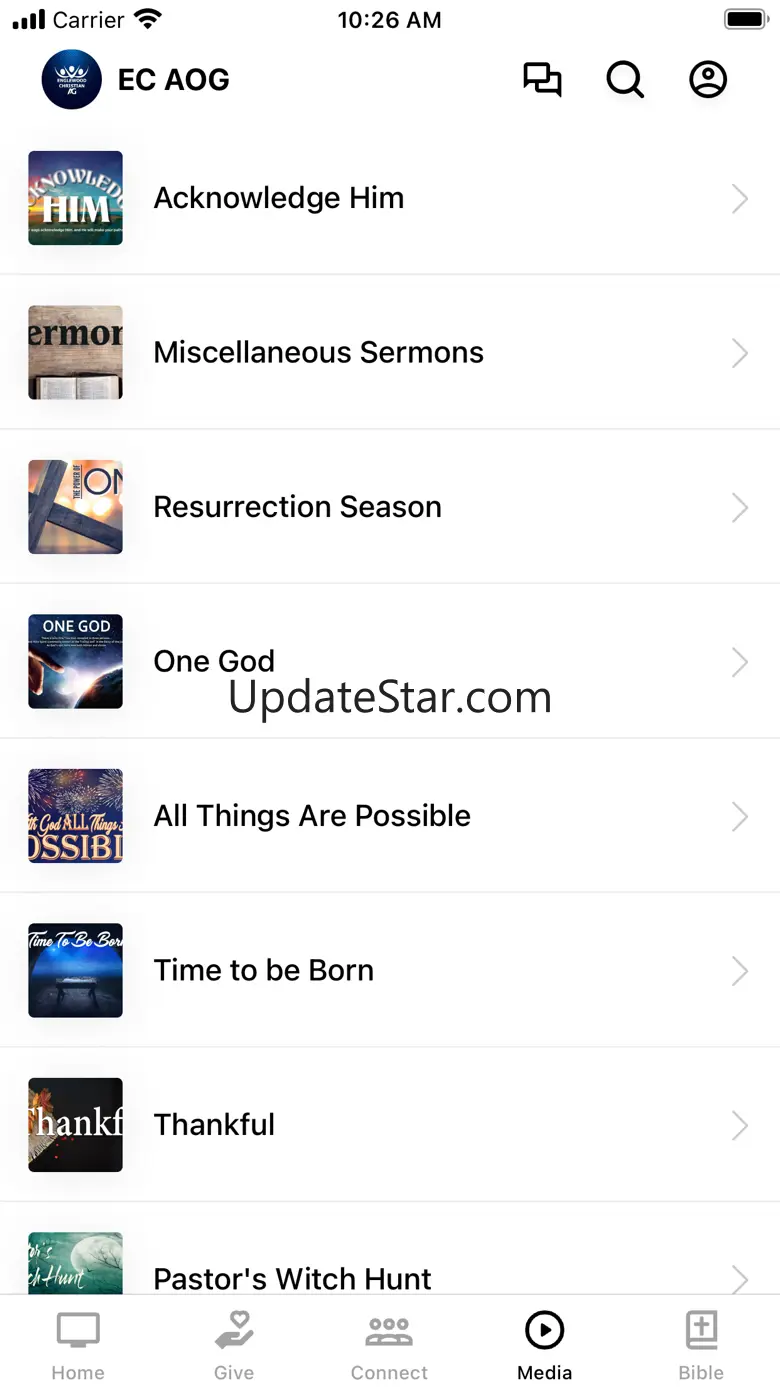
Task: Open the Bible tab
Action: click(701, 1345)
